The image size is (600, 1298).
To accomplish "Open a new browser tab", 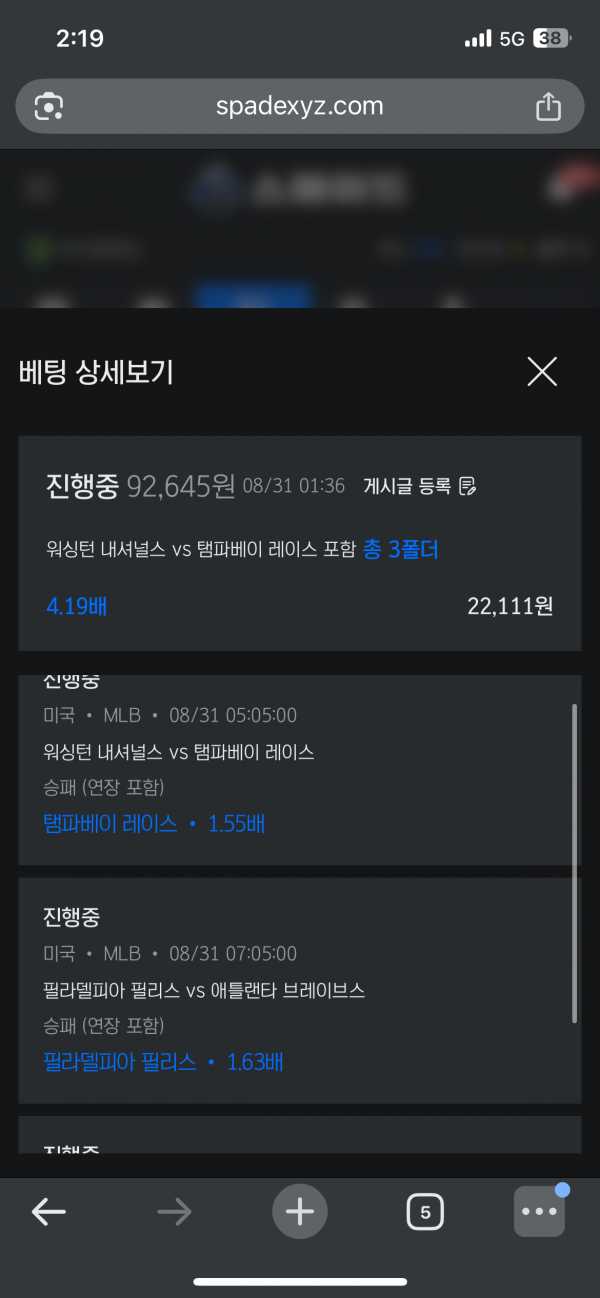I will [300, 1213].
